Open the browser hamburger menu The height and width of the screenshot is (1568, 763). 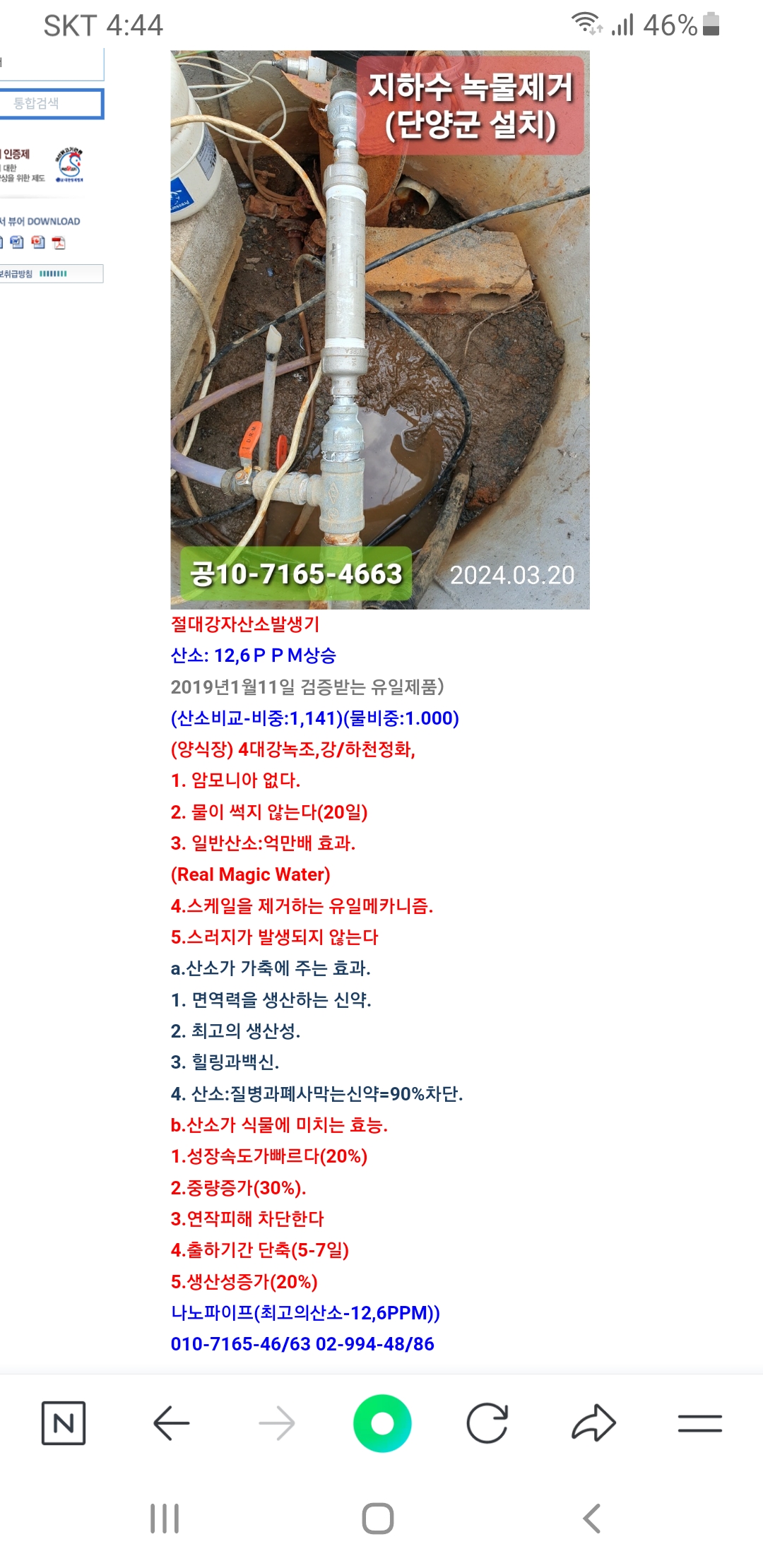coord(699,1423)
